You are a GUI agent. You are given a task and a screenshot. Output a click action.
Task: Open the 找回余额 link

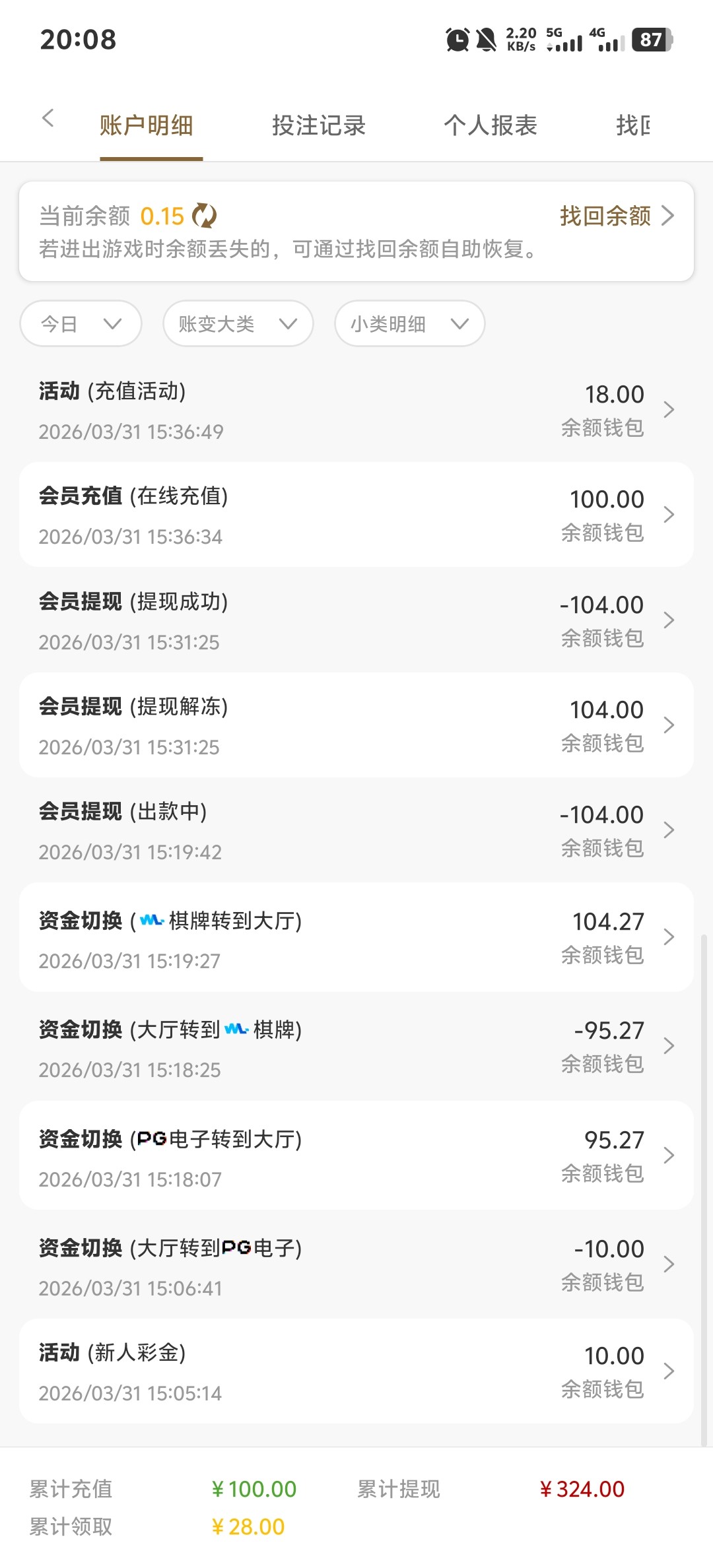point(616,216)
